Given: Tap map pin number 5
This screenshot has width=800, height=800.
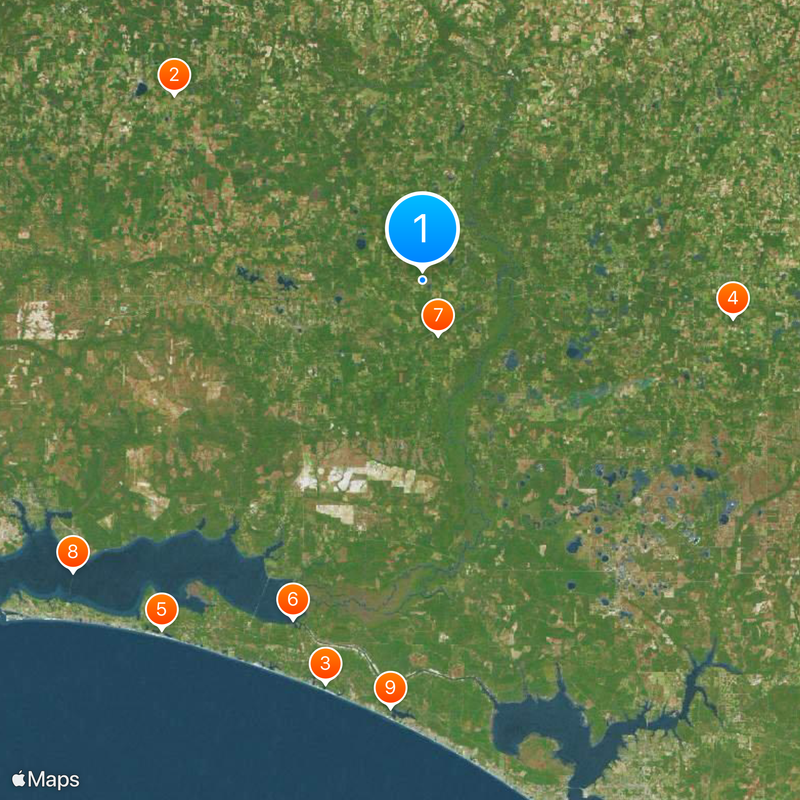Looking at the screenshot, I should click(162, 609).
